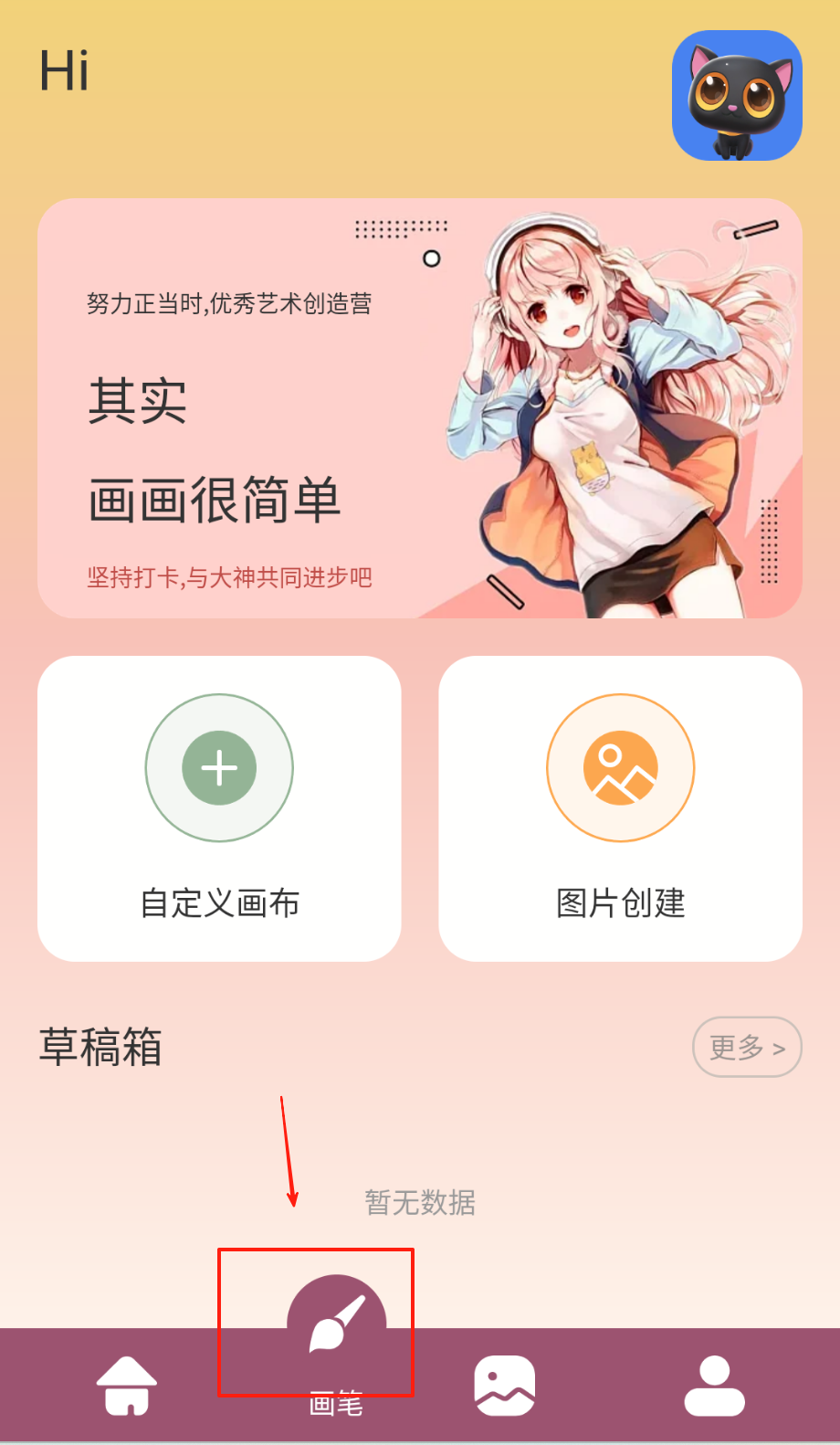Tap 更多 to see more drafts
The height and width of the screenshot is (1445, 840).
click(x=747, y=1047)
